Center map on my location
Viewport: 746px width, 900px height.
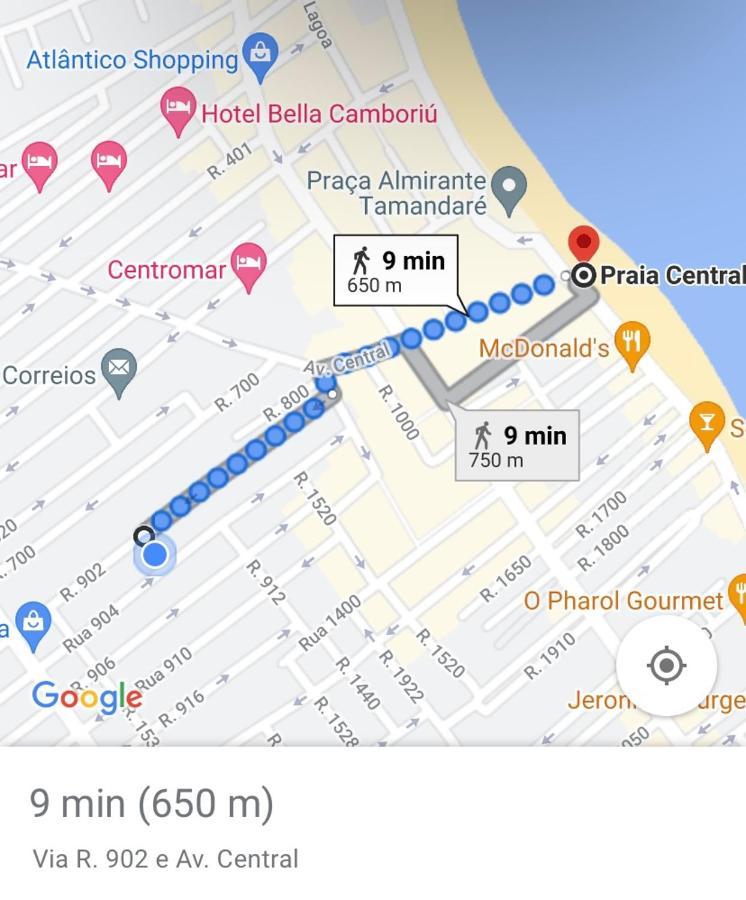[666, 665]
